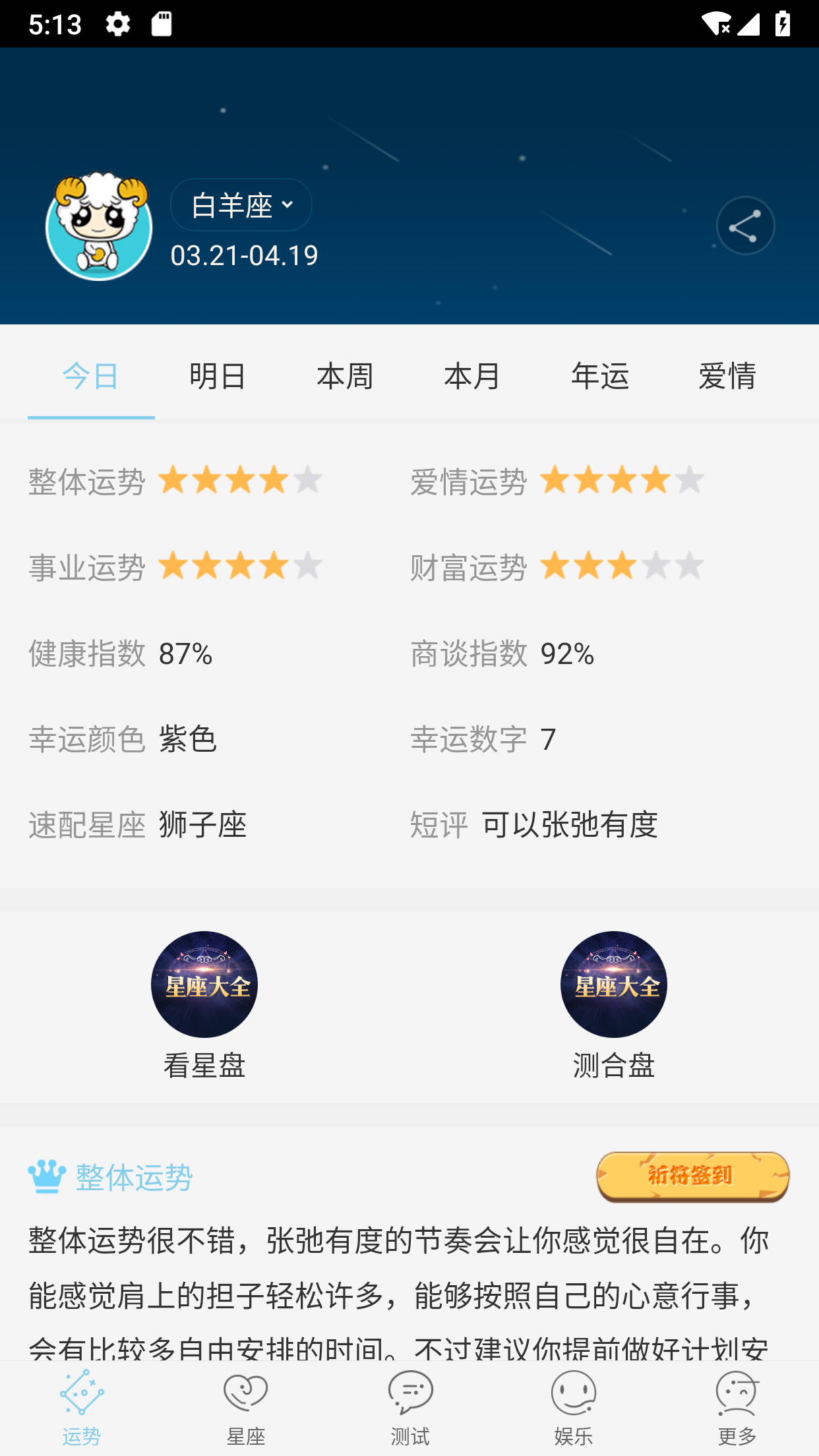
Task: Open the 更多 bottom tab
Action: tap(737, 1408)
